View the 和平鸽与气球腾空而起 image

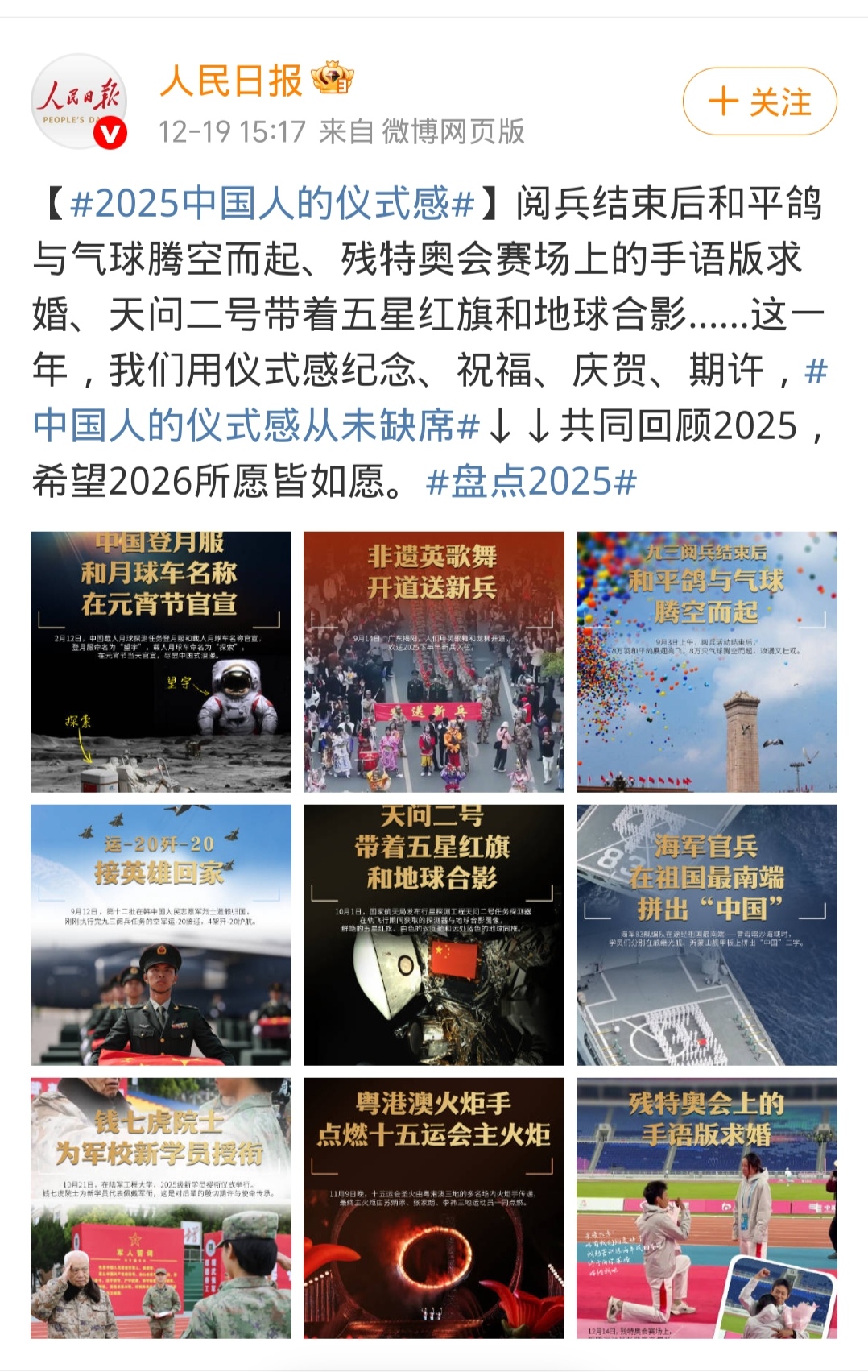point(706,661)
